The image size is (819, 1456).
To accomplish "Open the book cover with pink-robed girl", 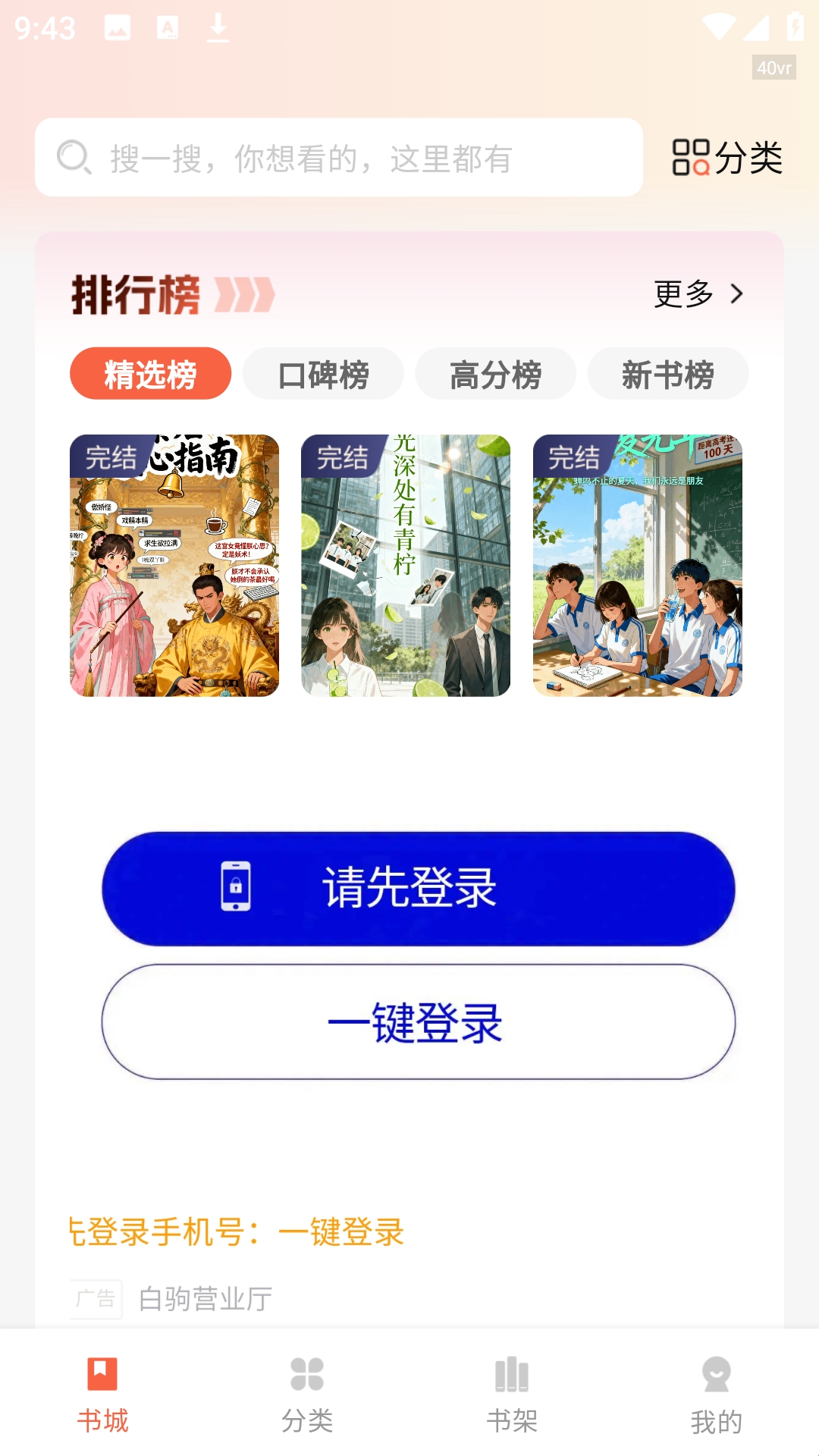I will tap(174, 565).
